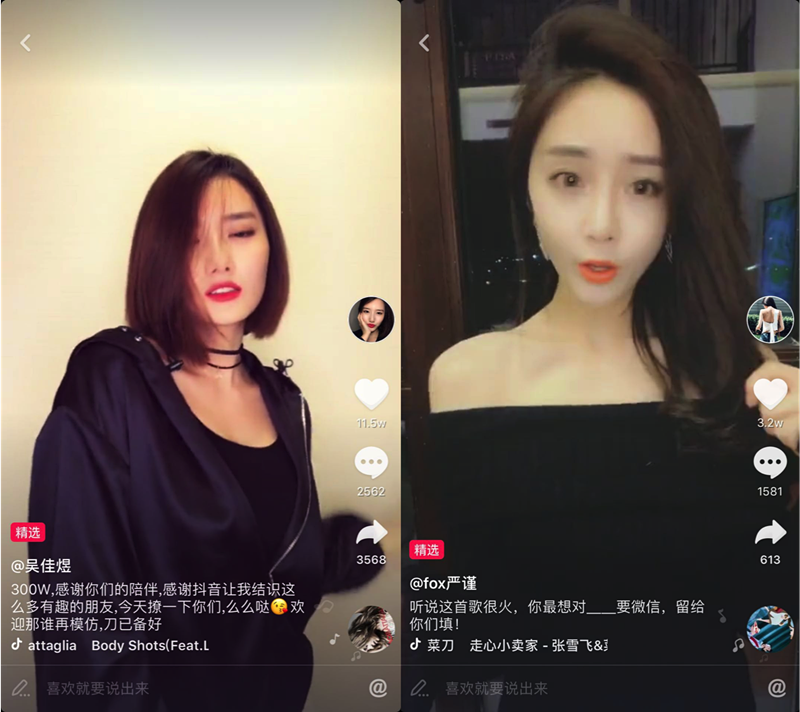
Task: Open the Body Shots music disc
Action: pos(370,629)
